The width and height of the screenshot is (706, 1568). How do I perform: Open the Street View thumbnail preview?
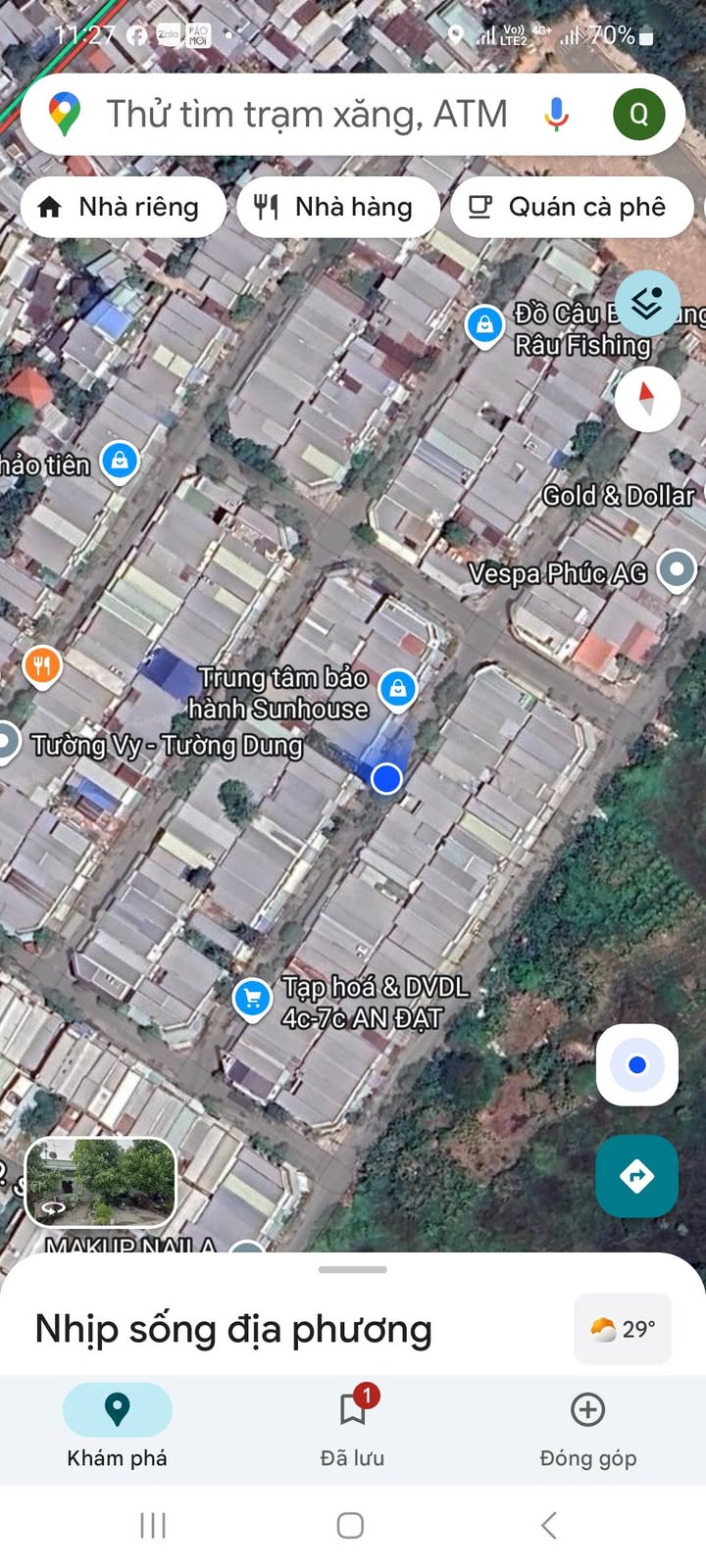click(100, 1182)
